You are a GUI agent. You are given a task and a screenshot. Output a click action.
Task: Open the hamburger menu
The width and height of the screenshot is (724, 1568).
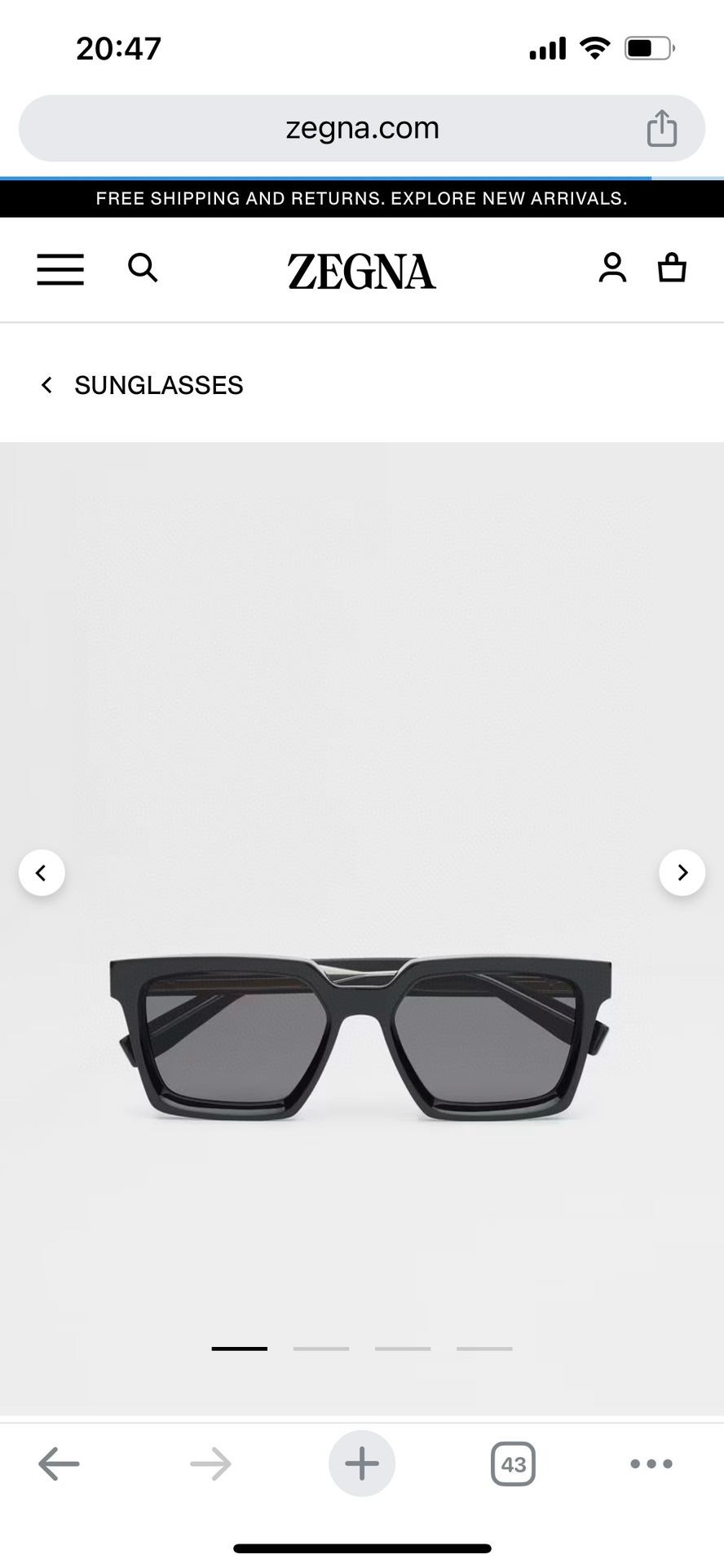pos(60,269)
